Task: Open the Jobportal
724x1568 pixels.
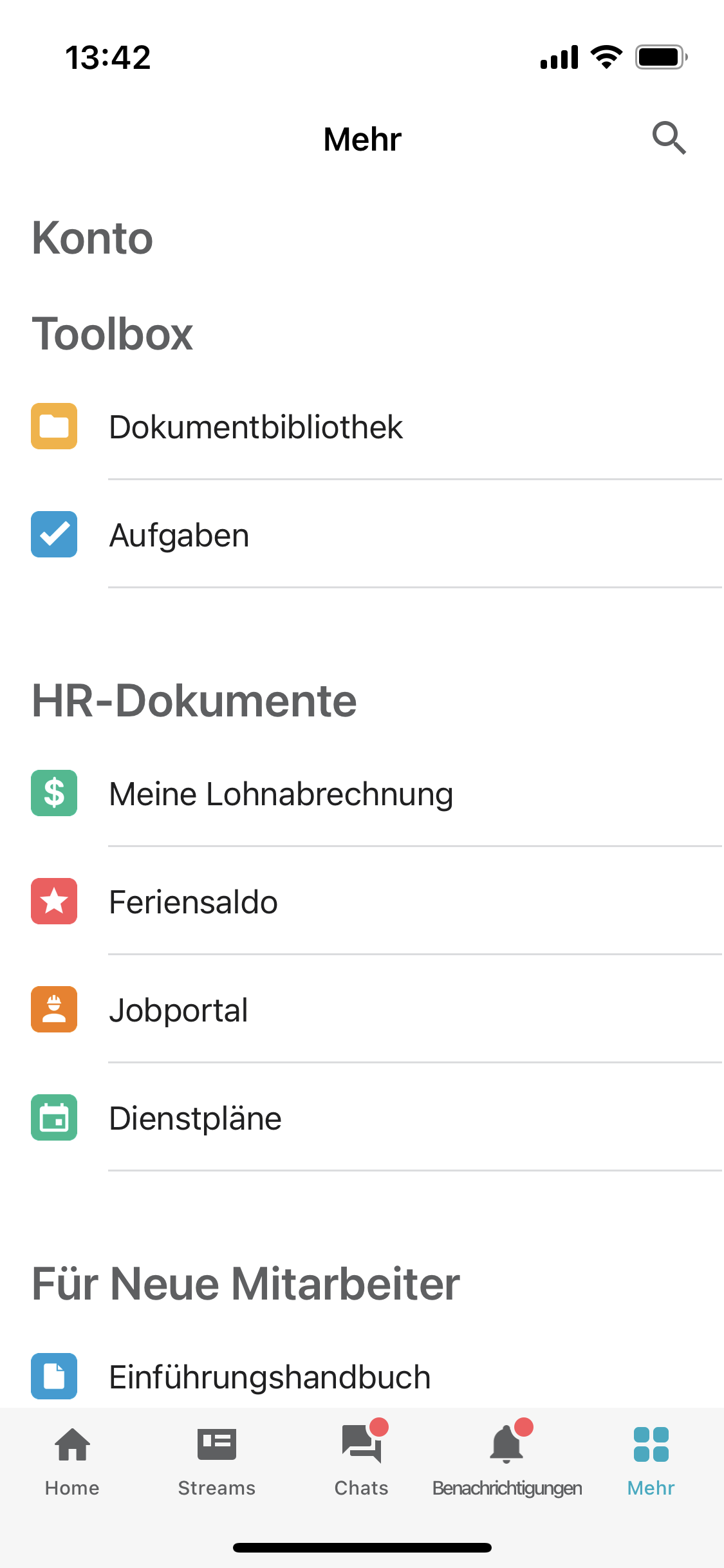Action: pos(362,1010)
